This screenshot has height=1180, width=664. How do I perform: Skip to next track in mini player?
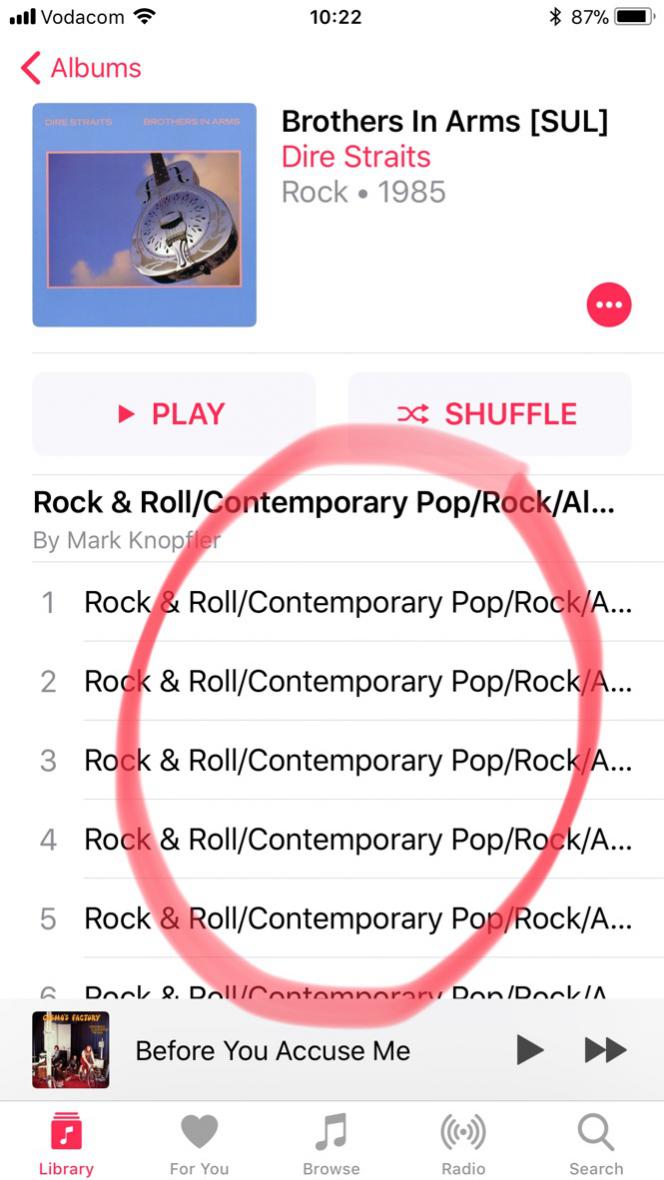[x=605, y=1050]
